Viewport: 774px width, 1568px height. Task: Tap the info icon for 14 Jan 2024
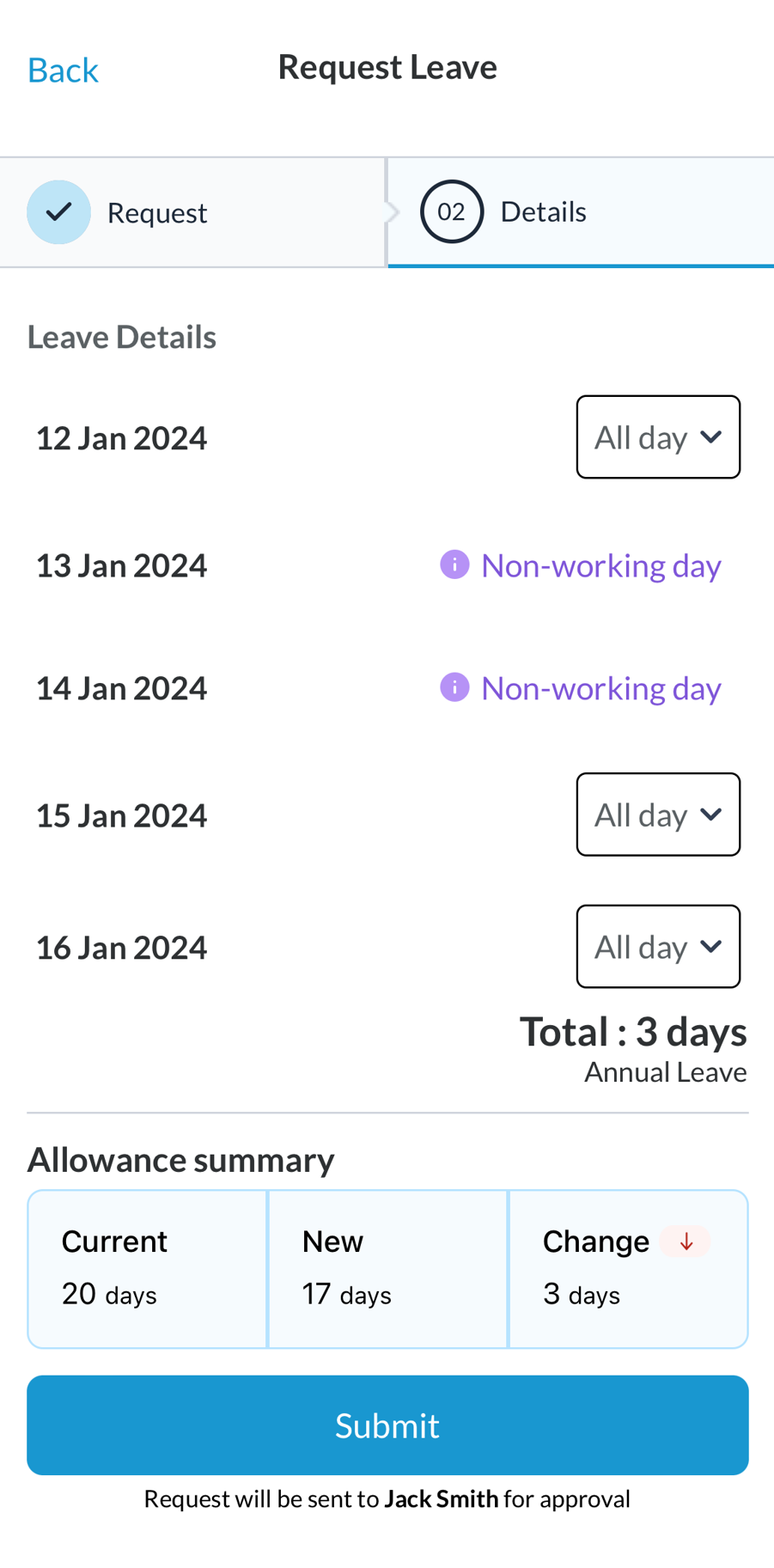454,687
